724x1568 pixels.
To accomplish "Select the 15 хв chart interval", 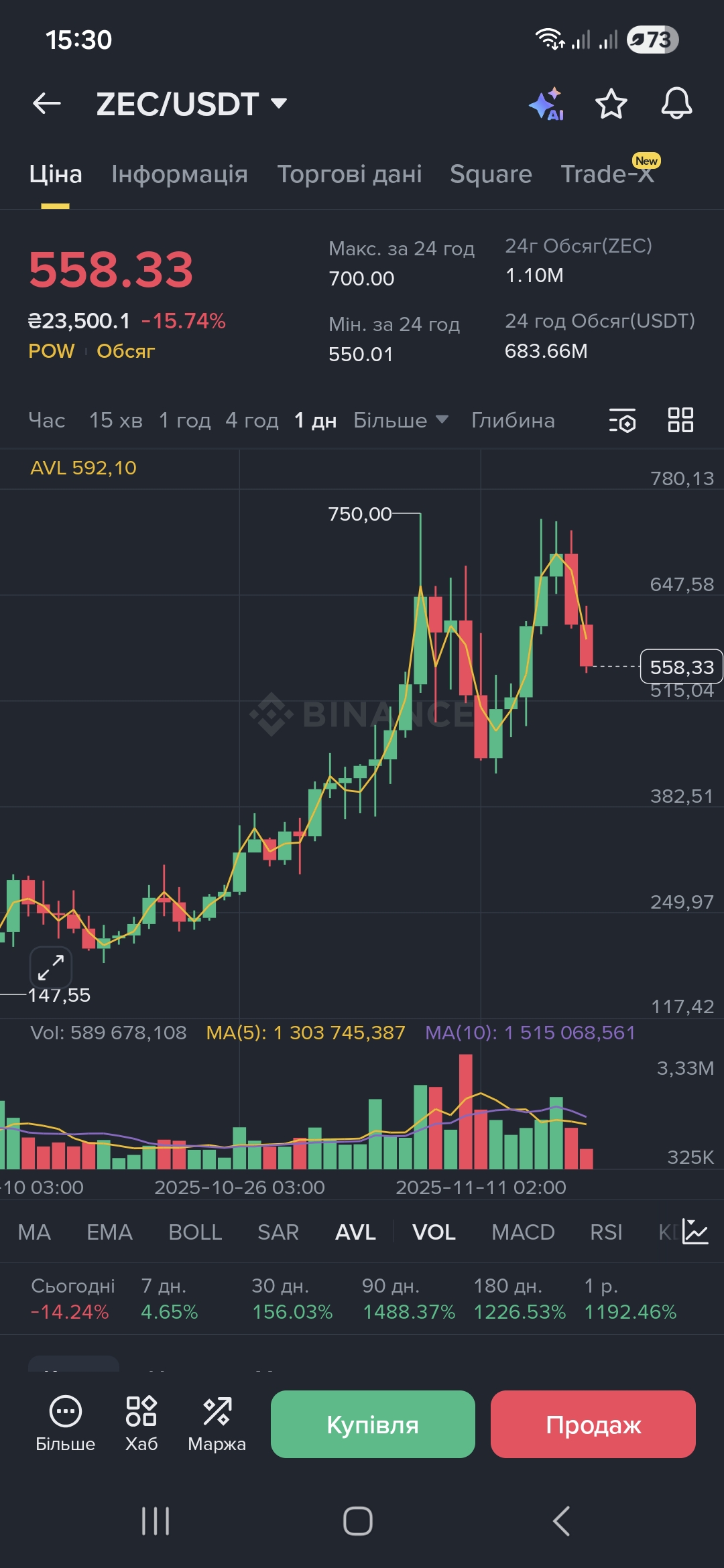I will [115, 421].
